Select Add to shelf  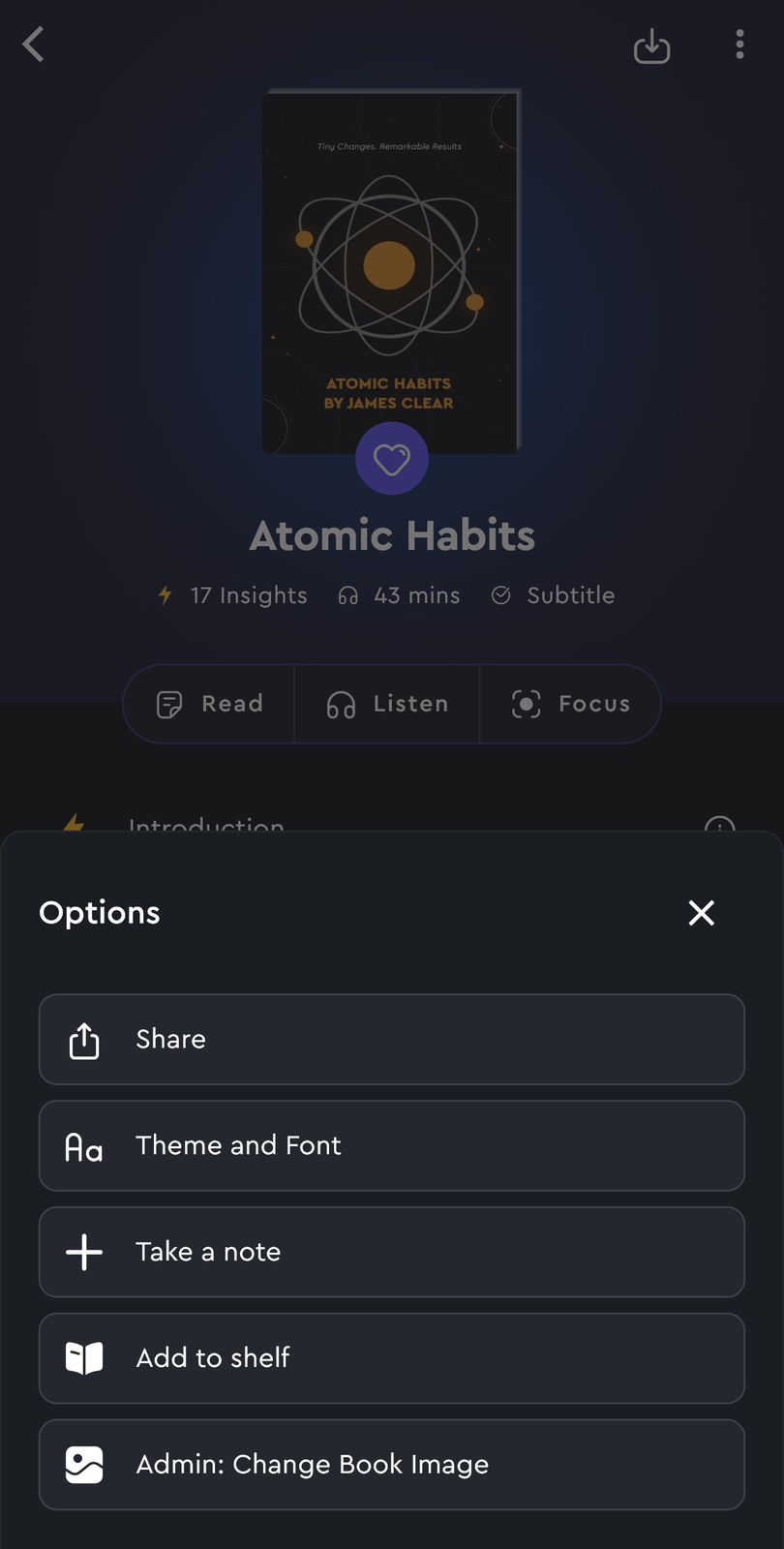tap(392, 1358)
